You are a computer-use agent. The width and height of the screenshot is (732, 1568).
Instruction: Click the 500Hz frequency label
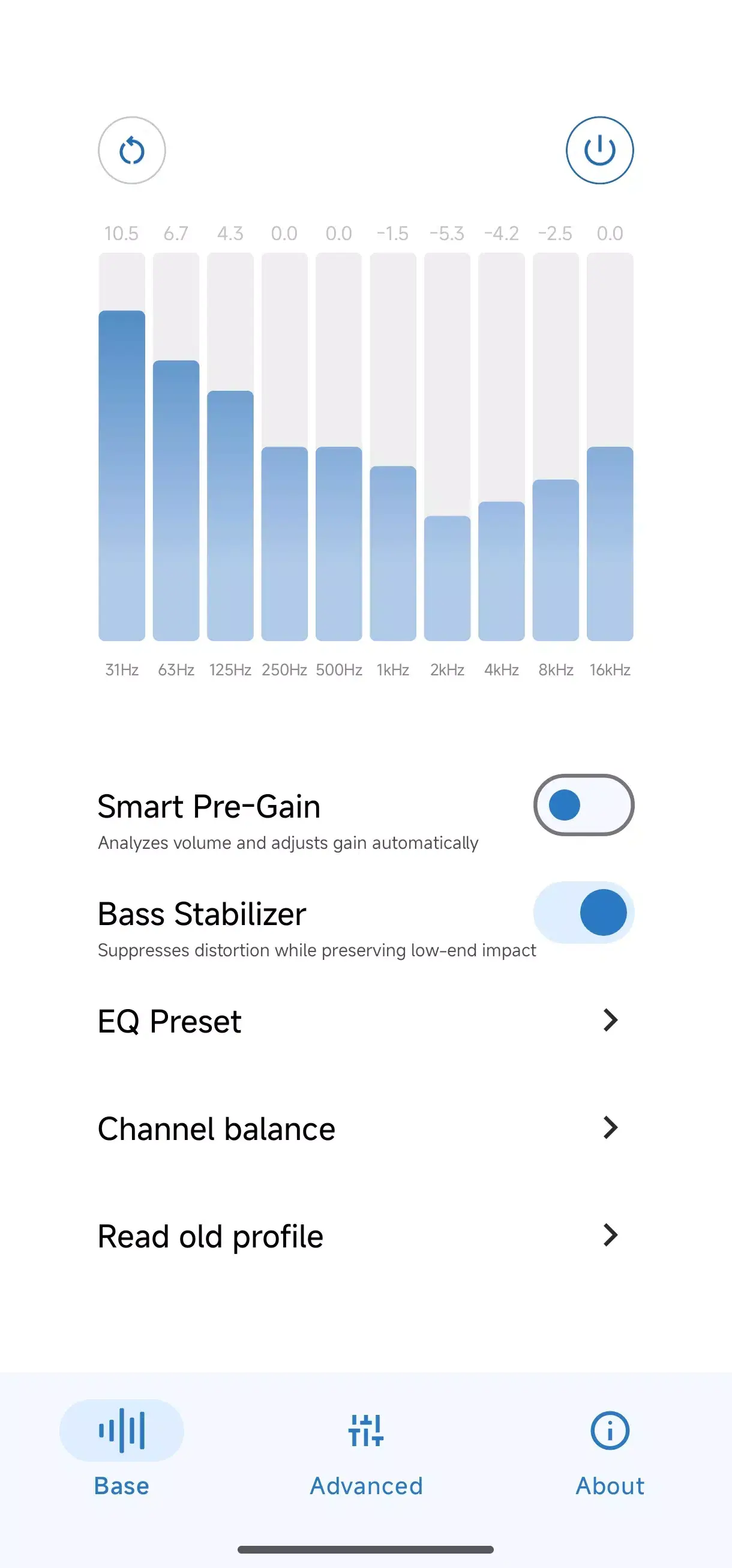tap(339, 669)
